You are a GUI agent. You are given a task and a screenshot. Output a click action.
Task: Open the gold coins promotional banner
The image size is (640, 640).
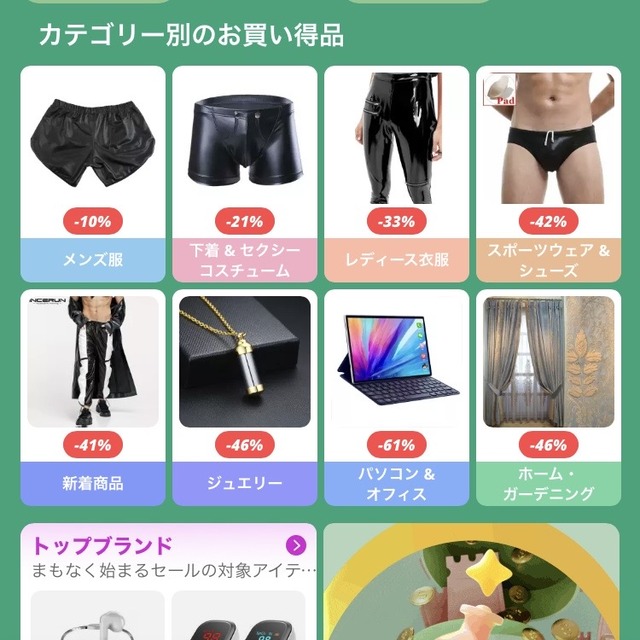(x=471, y=582)
